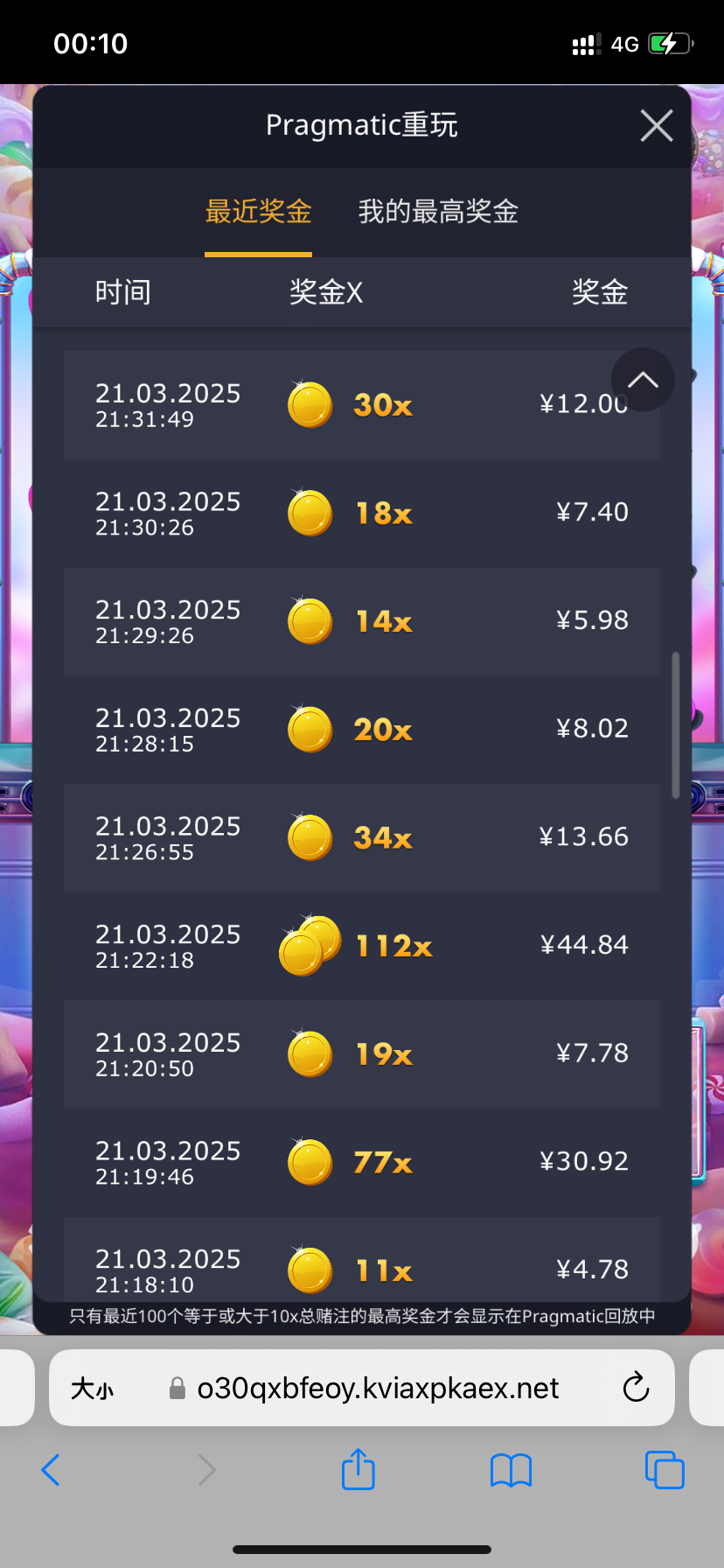Close the Pragmatic重玩 dialog
The width and height of the screenshot is (724, 1568).
pos(657,126)
